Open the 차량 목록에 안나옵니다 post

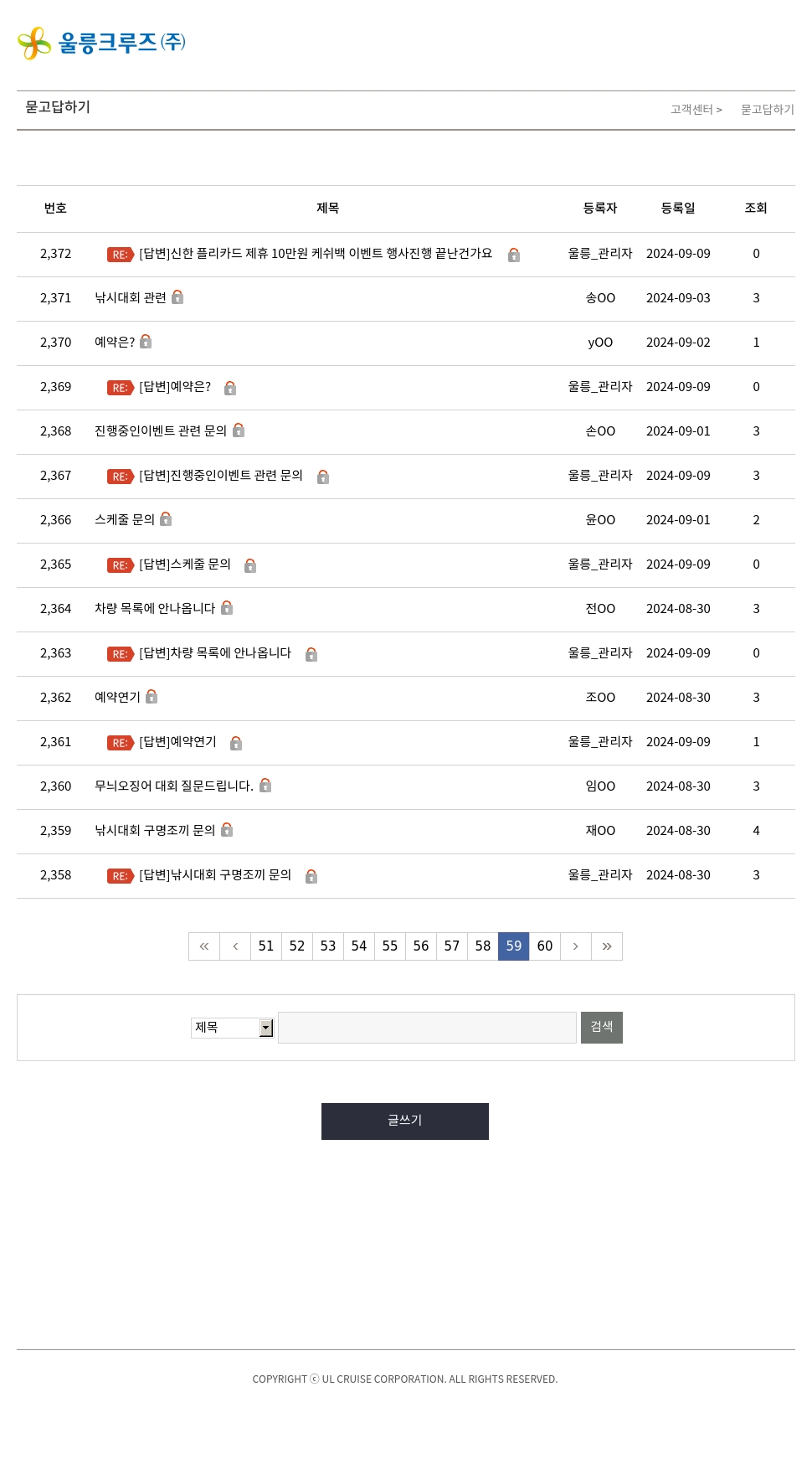tap(155, 609)
